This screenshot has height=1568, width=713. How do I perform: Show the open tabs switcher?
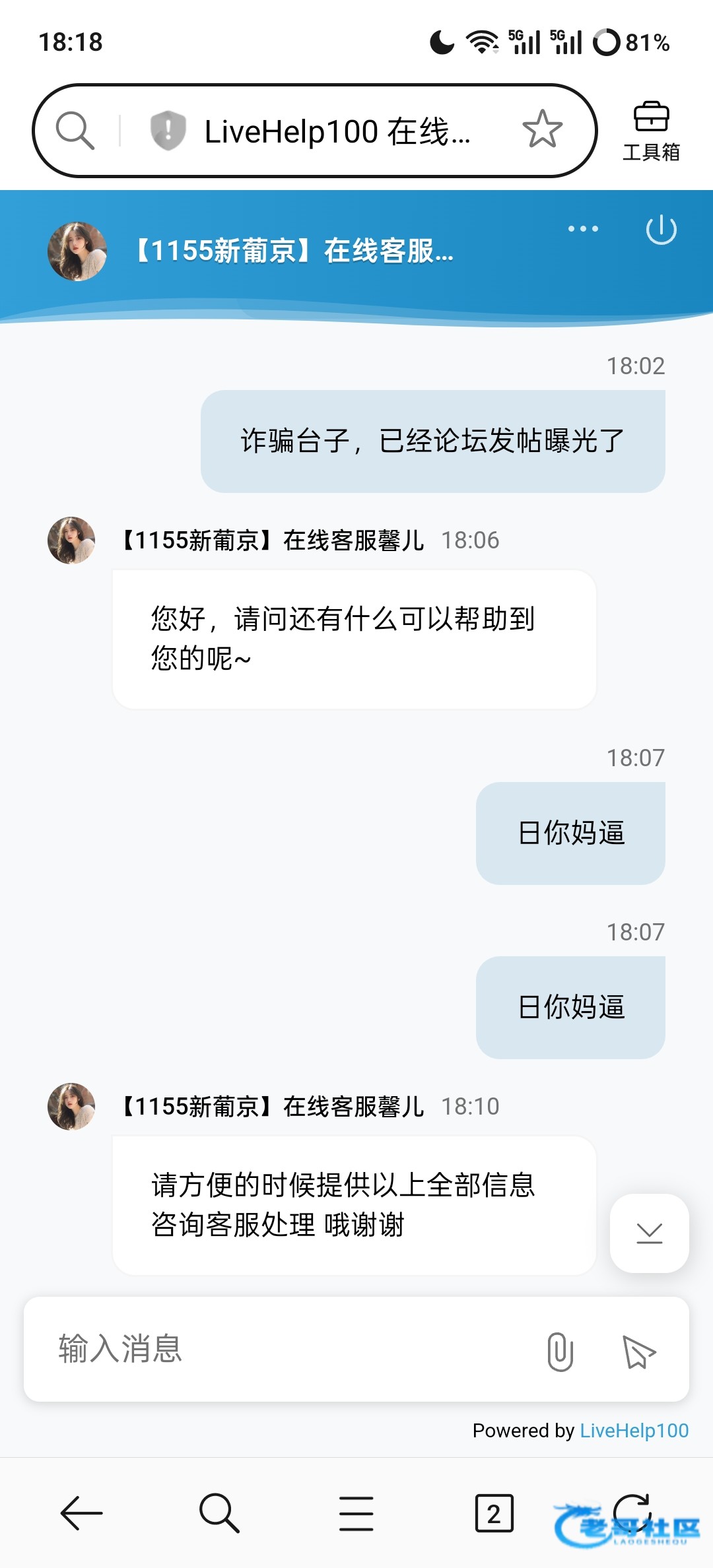coord(494,1513)
